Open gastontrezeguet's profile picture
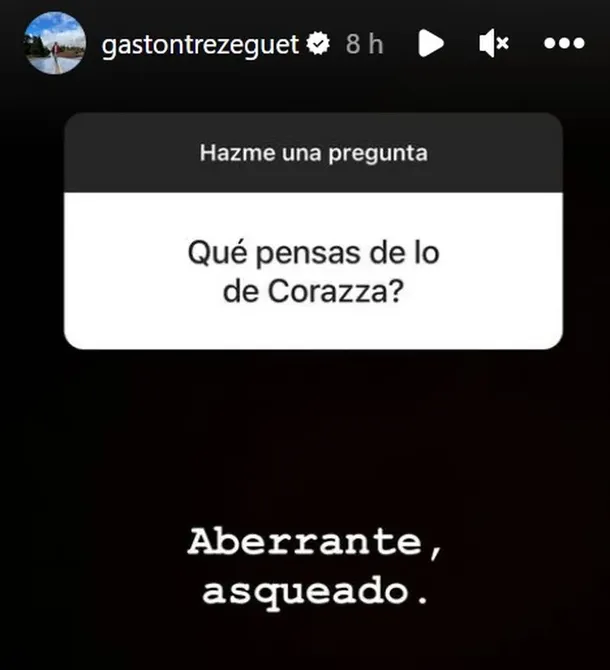610x670 pixels. tap(55, 44)
